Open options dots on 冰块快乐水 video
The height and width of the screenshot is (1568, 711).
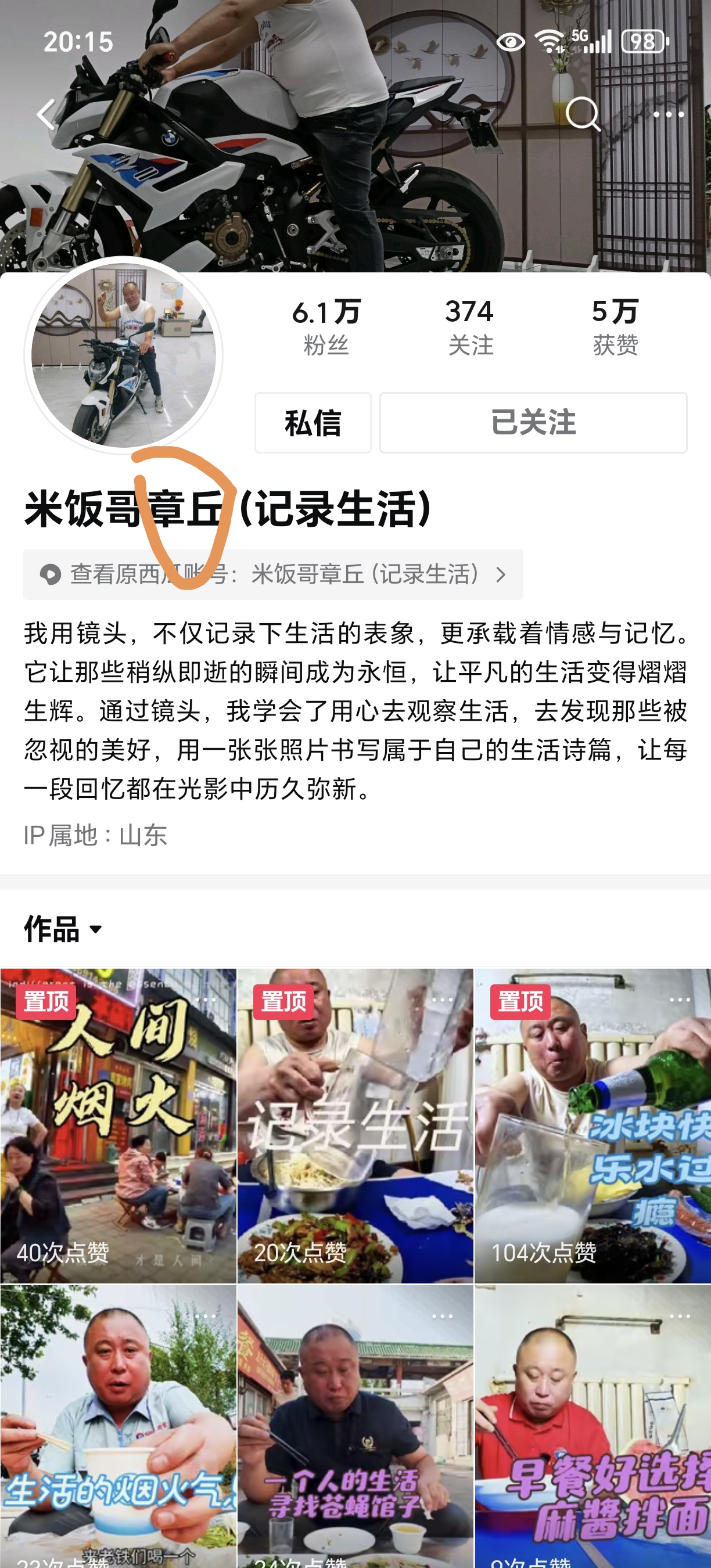680,1000
